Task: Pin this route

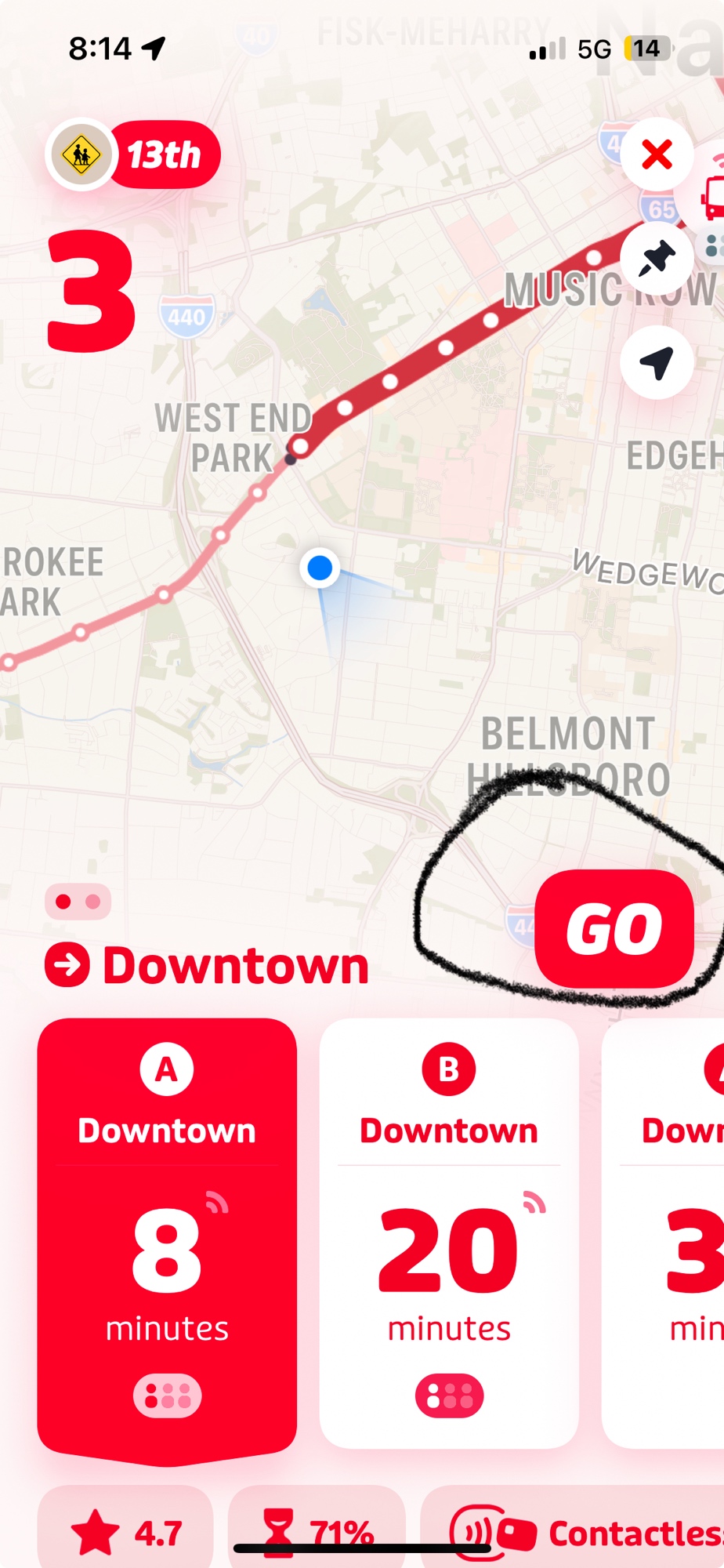Action: (657, 258)
